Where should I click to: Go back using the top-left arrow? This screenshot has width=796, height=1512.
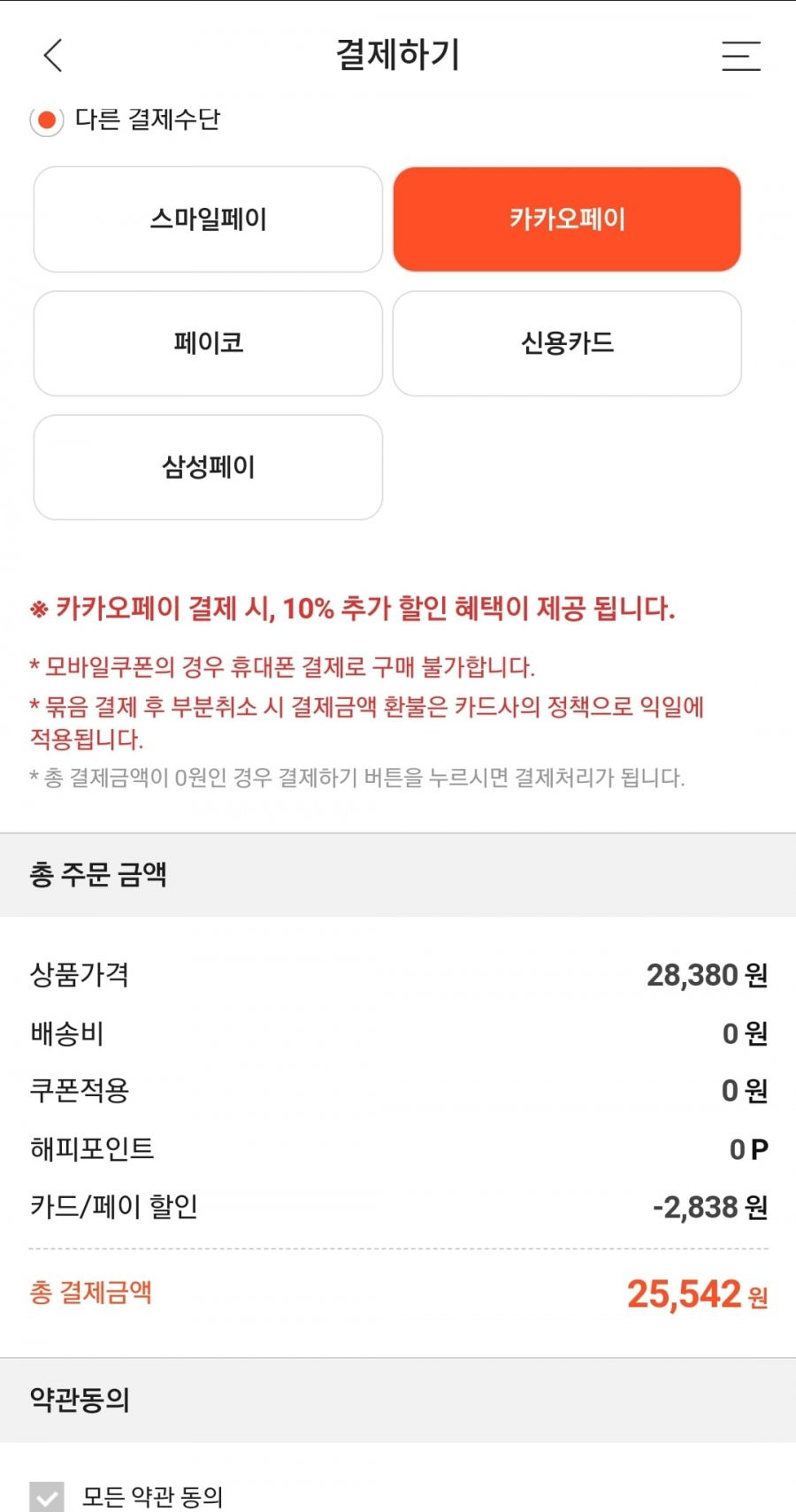click(x=53, y=55)
